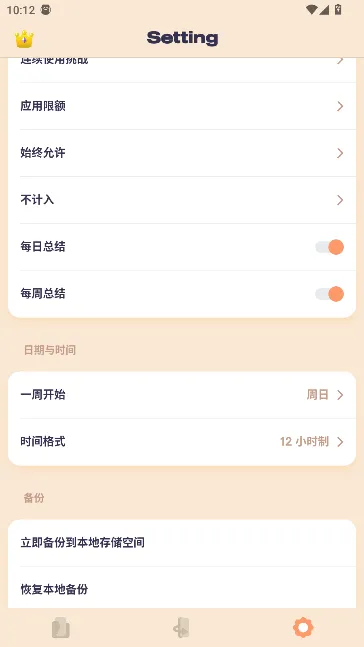364x647 pixels.
Task: Toggle off 每日总结 switch
Action: [x=329, y=247]
